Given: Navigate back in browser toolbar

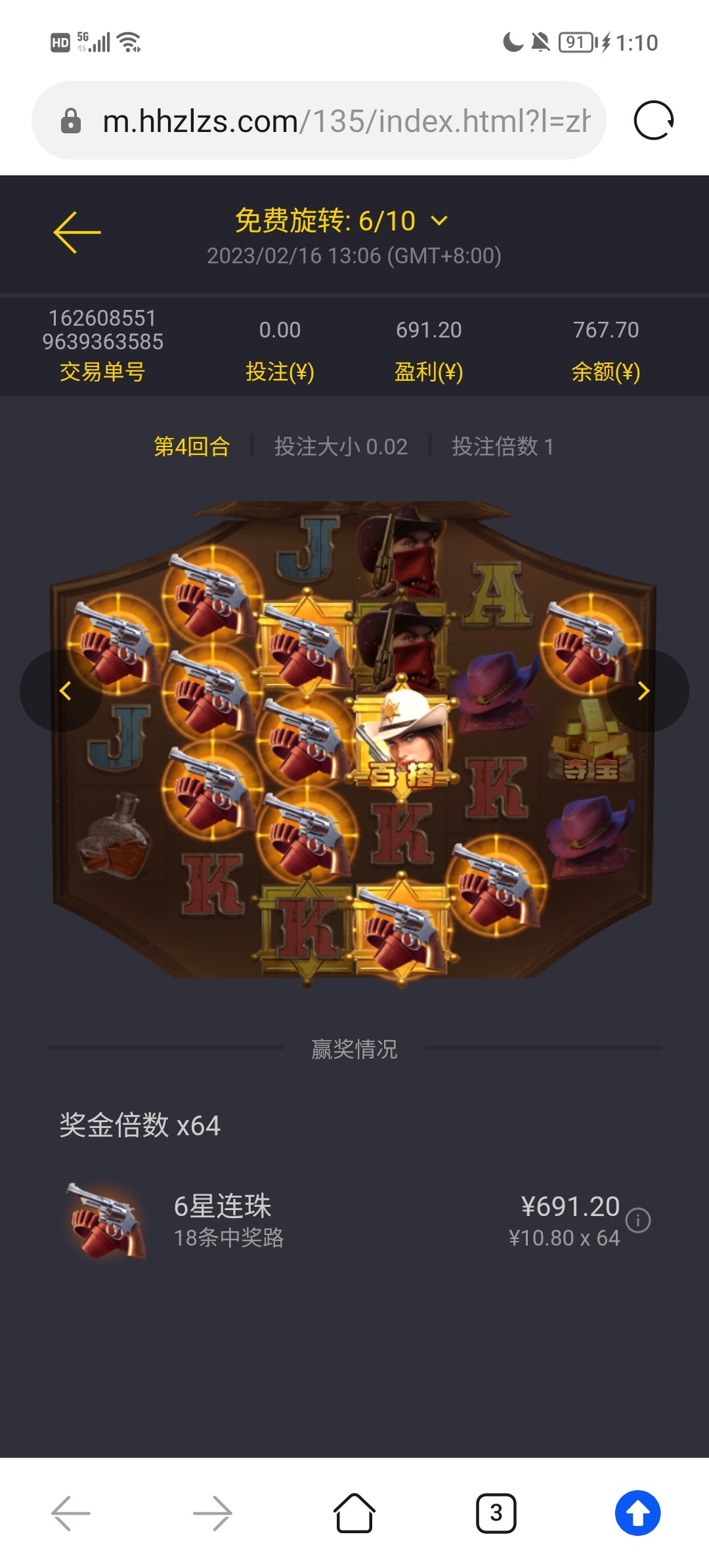Looking at the screenshot, I should (71, 1513).
